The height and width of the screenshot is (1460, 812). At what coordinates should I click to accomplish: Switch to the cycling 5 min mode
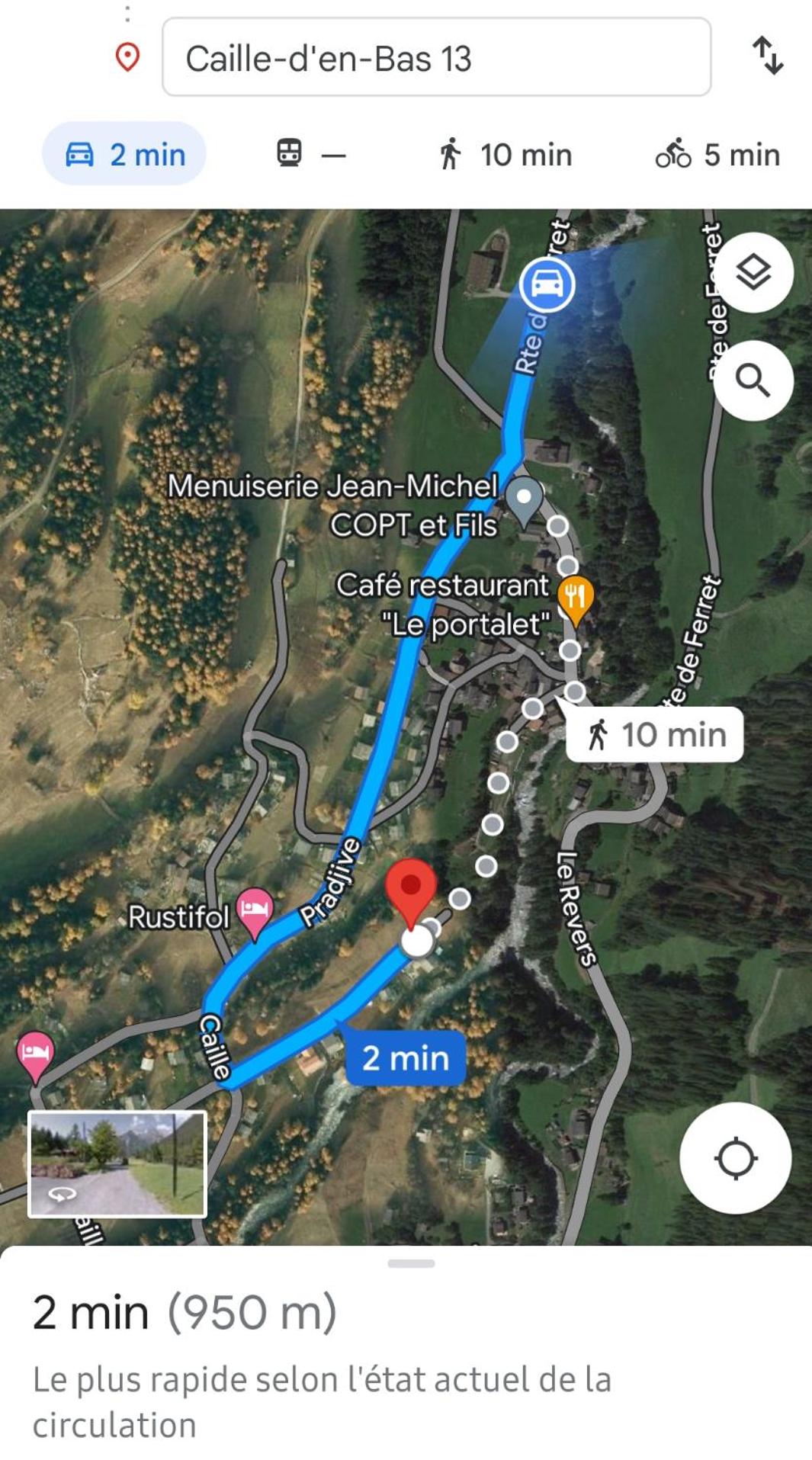[x=717, y=154]
